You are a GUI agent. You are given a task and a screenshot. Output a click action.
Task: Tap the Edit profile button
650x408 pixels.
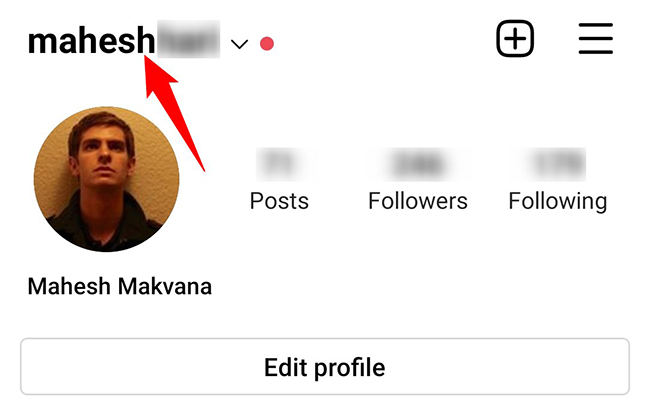tap(325, 367)
